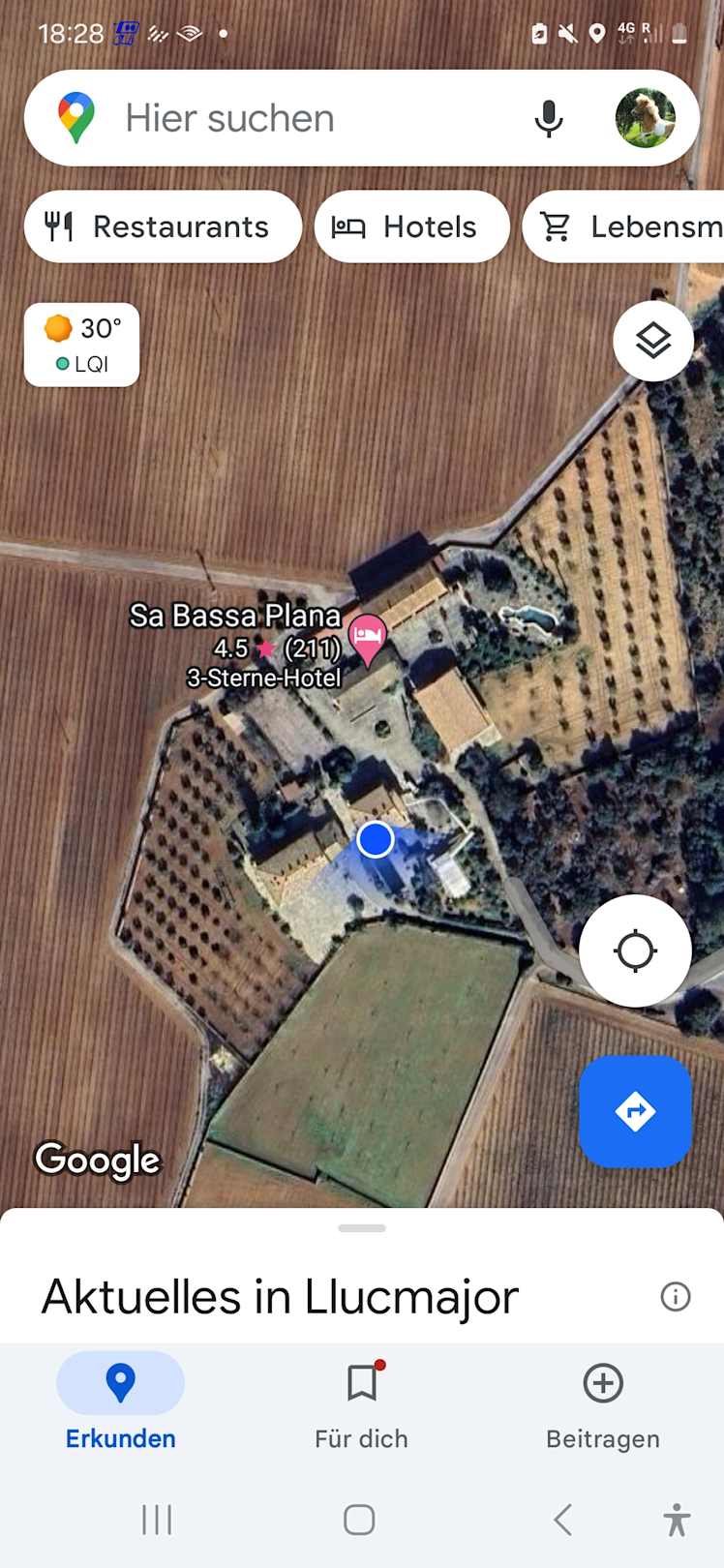Screen dimensions: 724x1568
Task: Switch to the Für dich tab
Action: click(361, 1401)
